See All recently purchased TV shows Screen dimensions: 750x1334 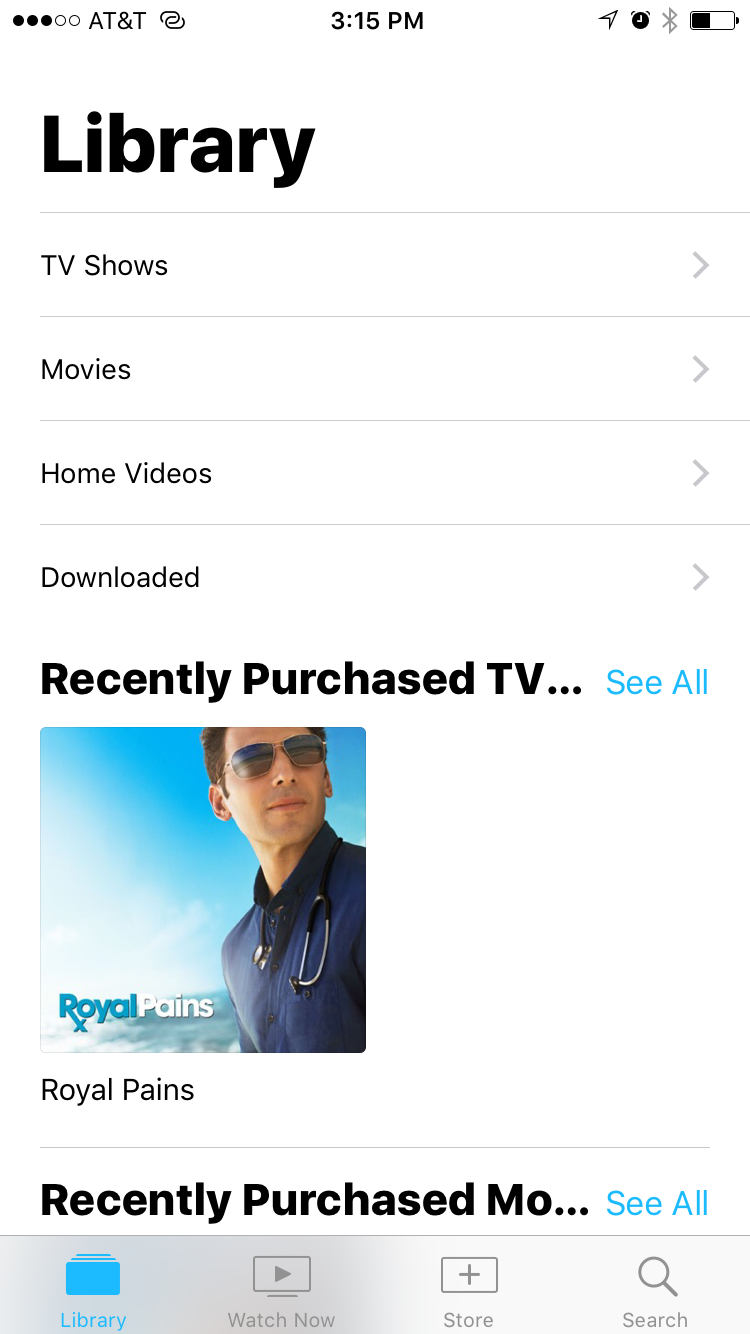tap(657, 681)
